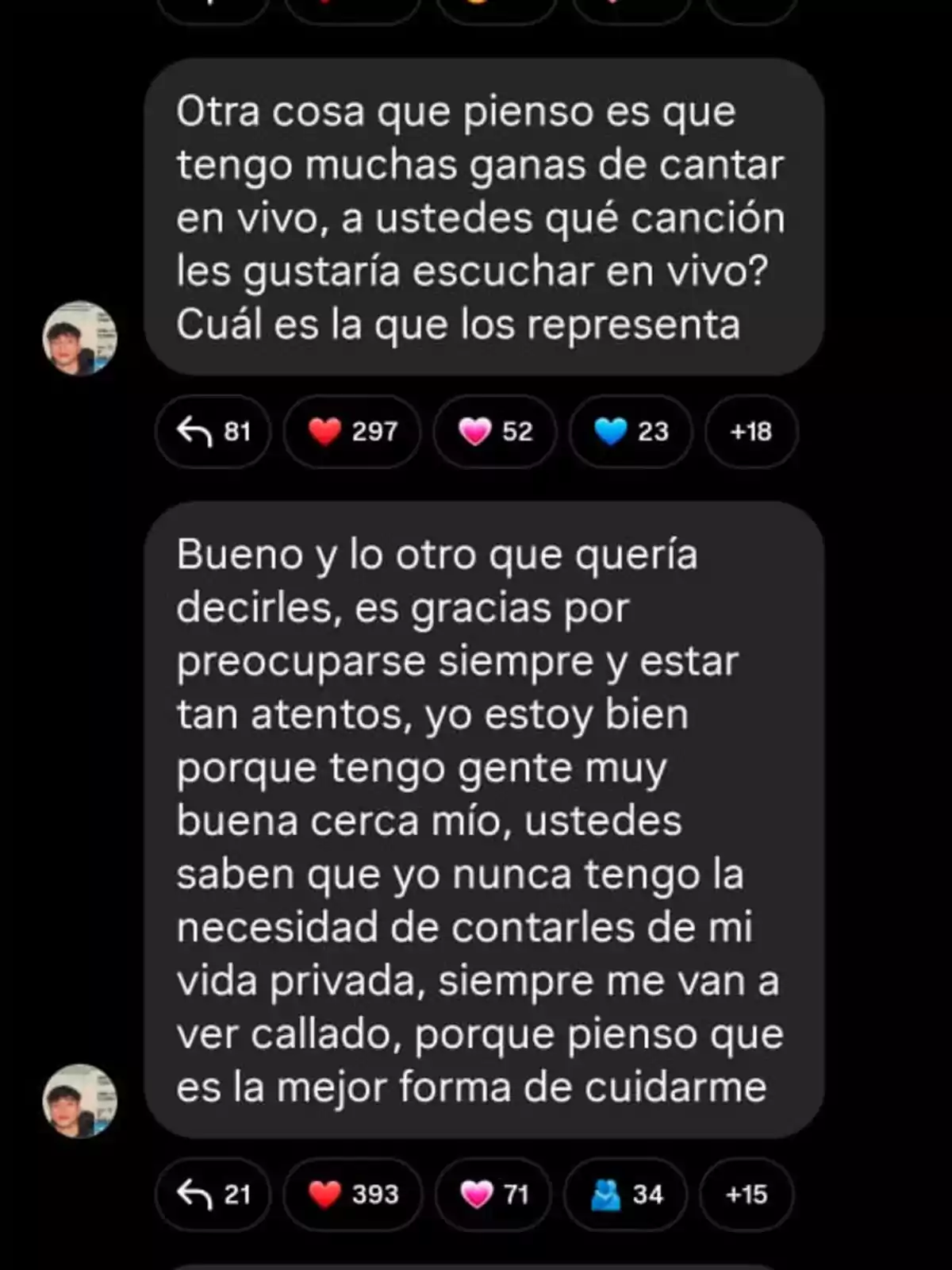The height and width of the screenshot is (1270, 952).
Task: Tap the pink heart reaction with 71
Action: coord(493,1194)
